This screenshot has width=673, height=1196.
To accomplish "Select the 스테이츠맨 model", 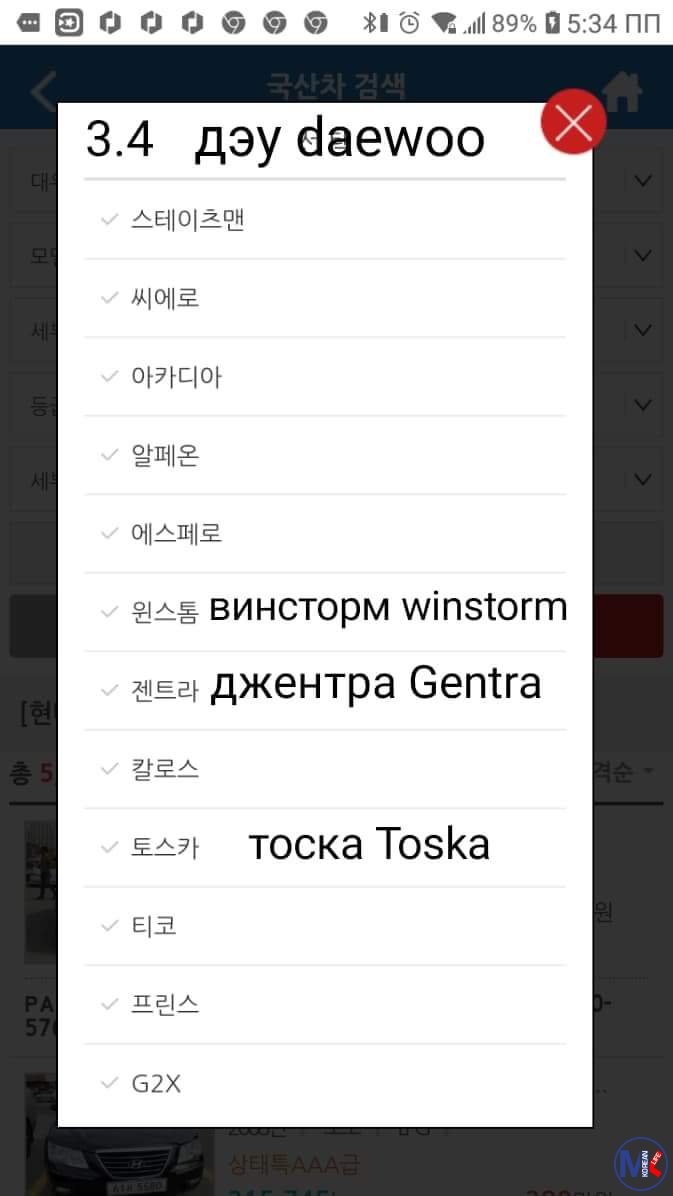I will click(187, 219).
